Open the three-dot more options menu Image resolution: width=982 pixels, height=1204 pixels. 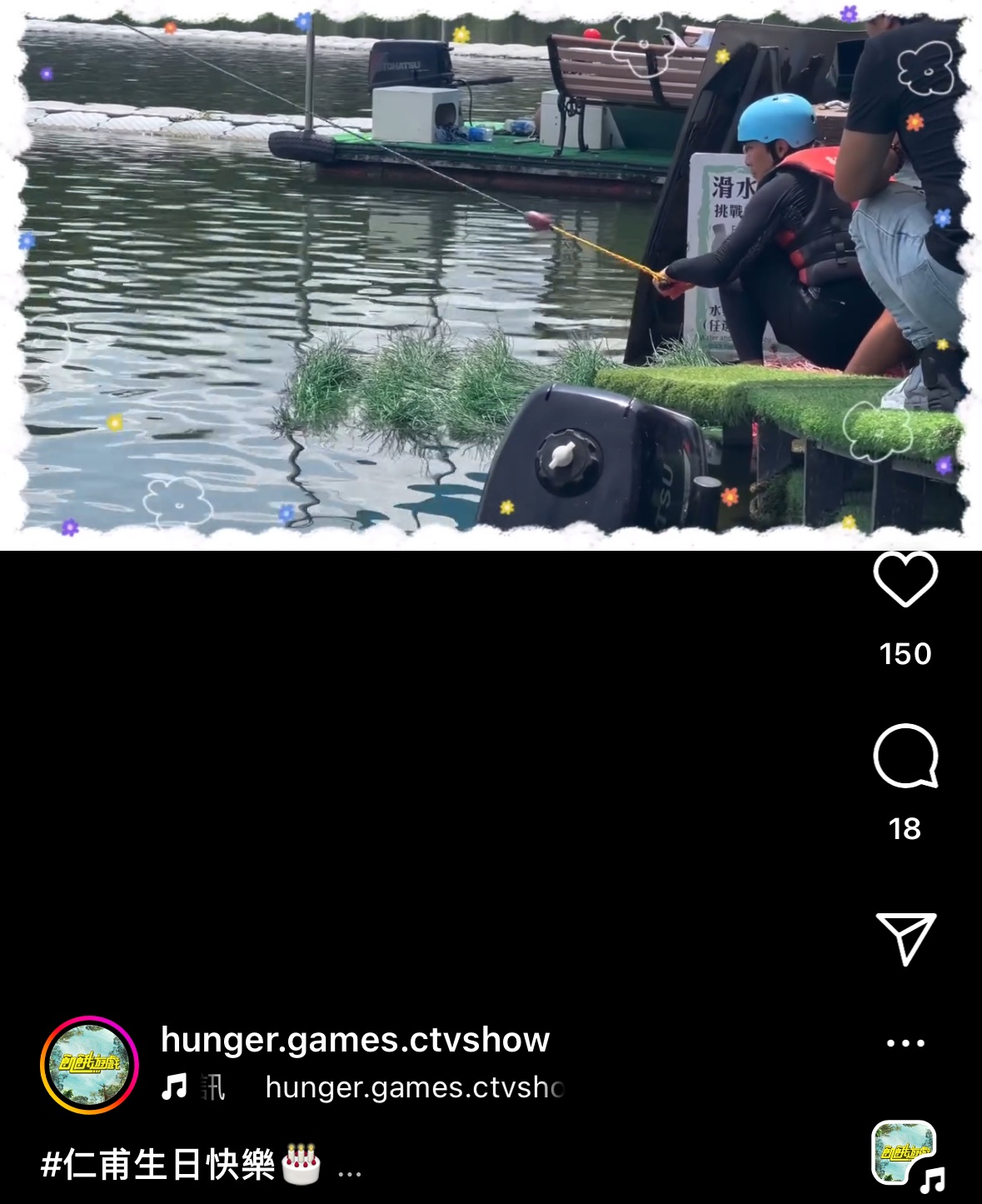coord(905,1043)
